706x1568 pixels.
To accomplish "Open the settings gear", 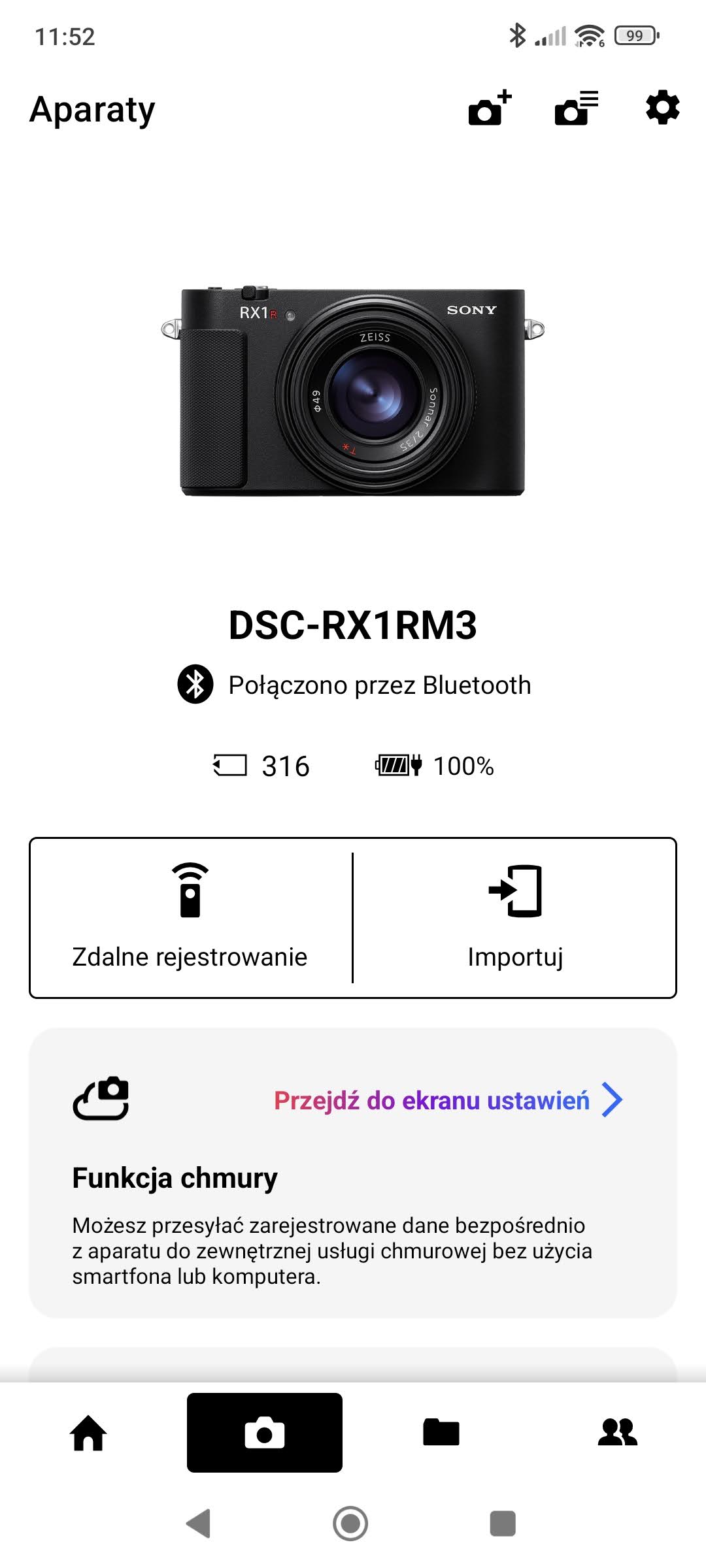I will click(x=662, y=108).
